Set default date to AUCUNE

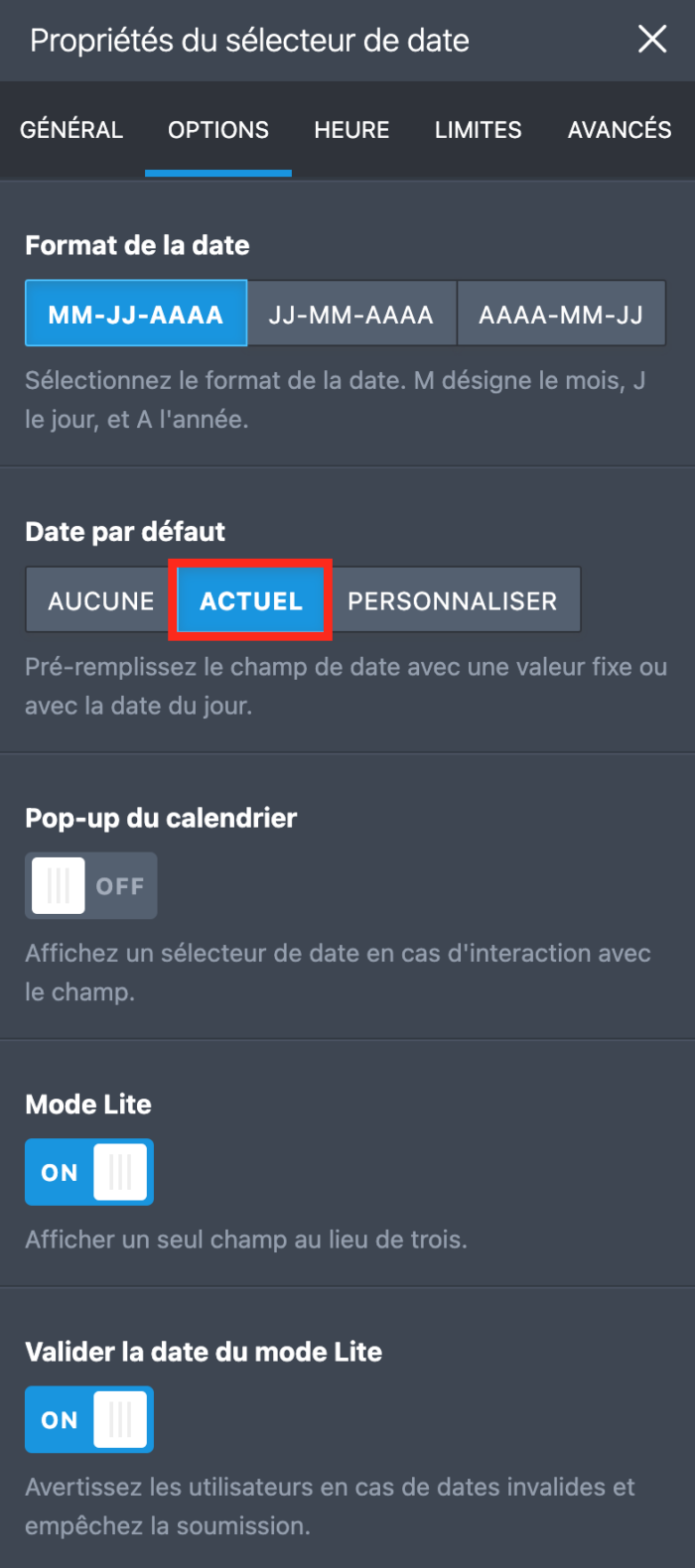coord(100,601)
